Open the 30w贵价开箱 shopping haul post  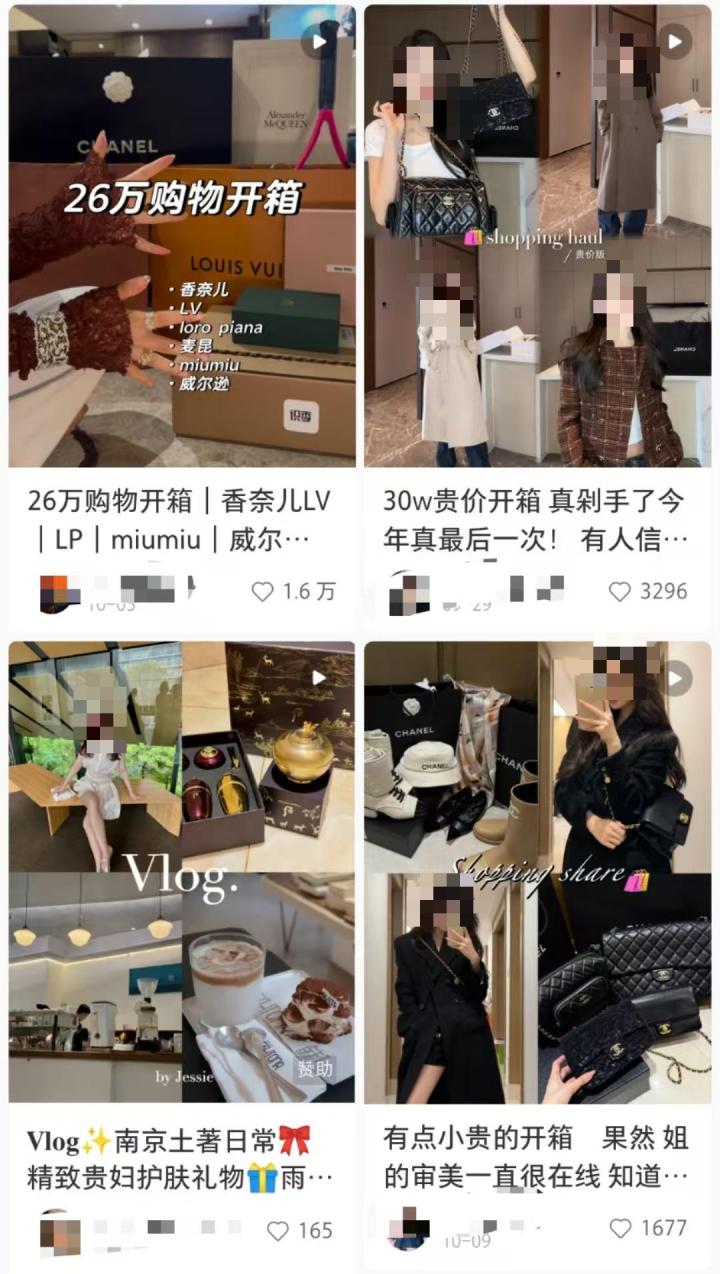click(x=538, y=236)
